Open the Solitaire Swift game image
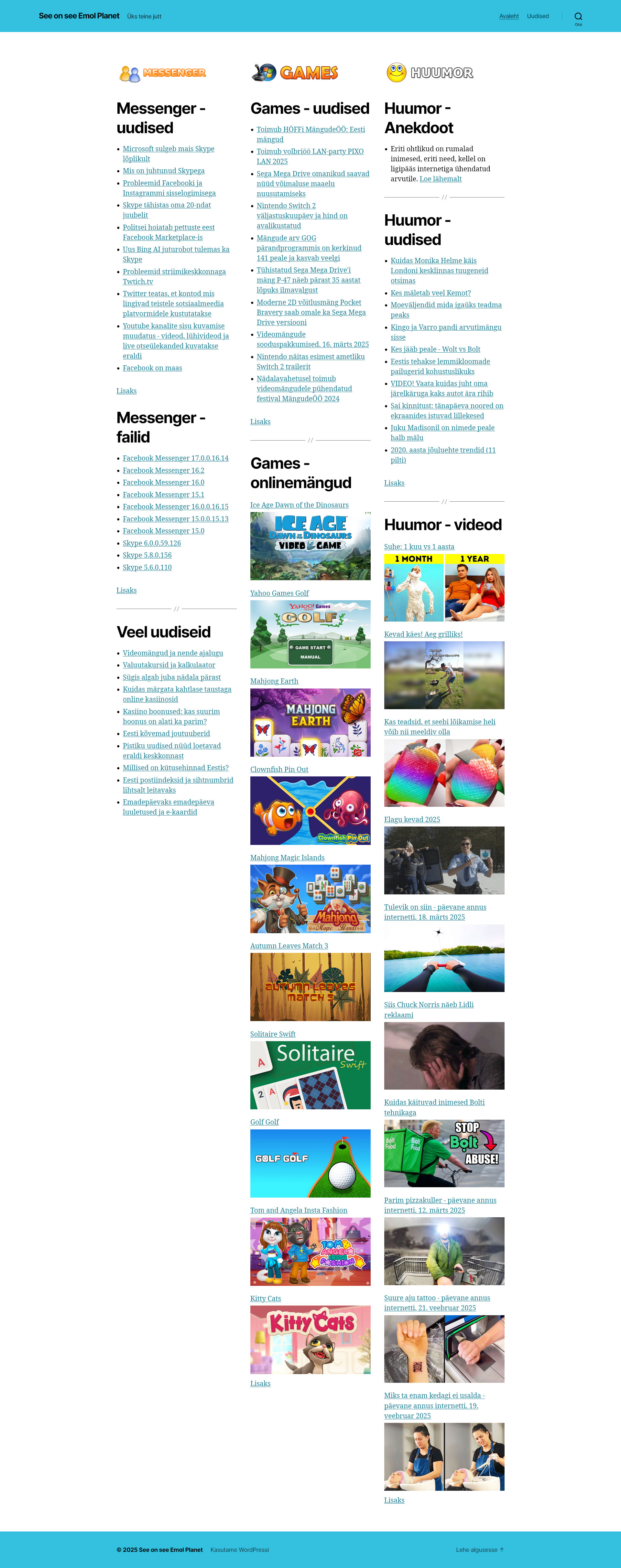 pyautogui.click(x=310, y=1075)
